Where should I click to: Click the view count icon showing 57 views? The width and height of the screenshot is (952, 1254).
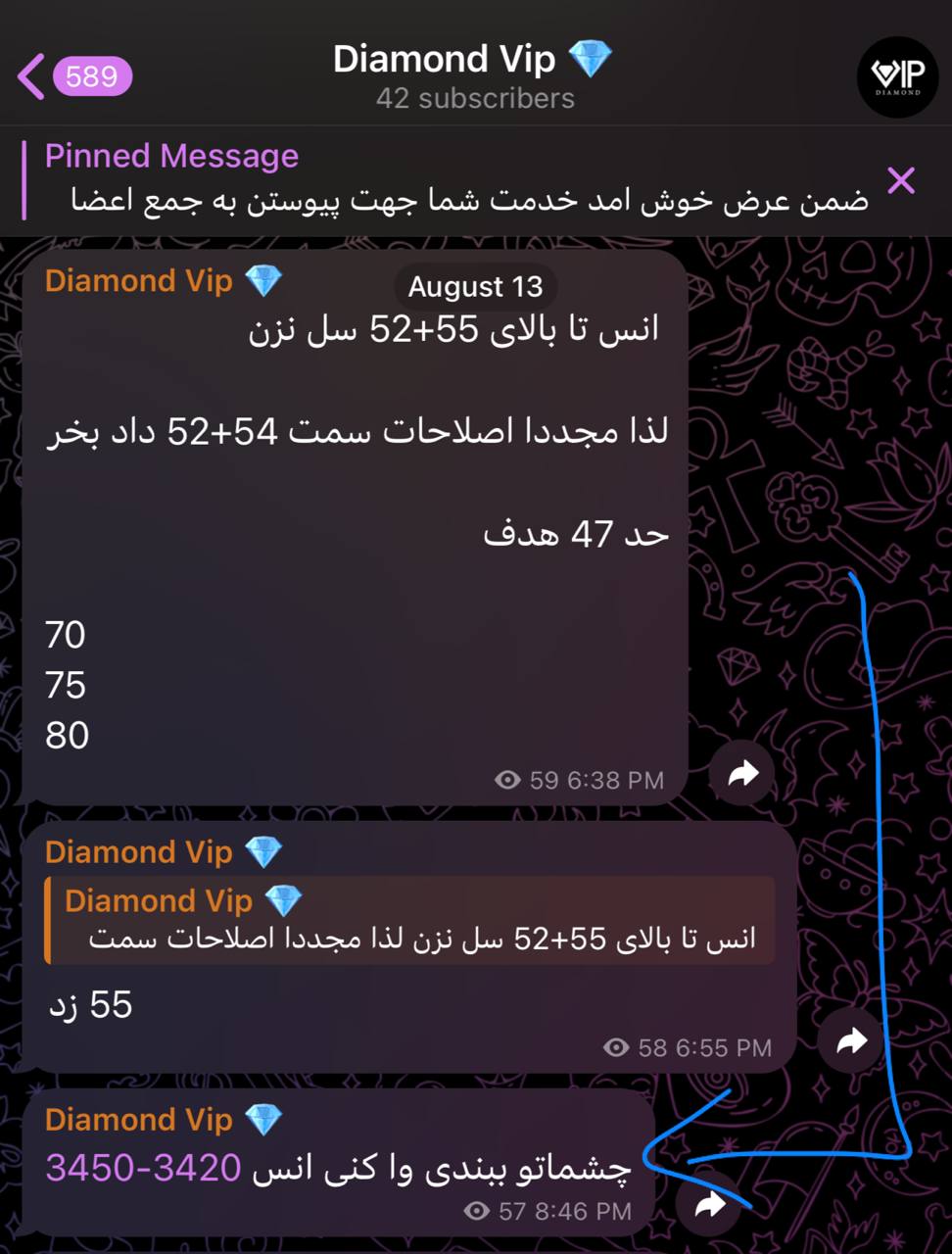click(477, 1211)
